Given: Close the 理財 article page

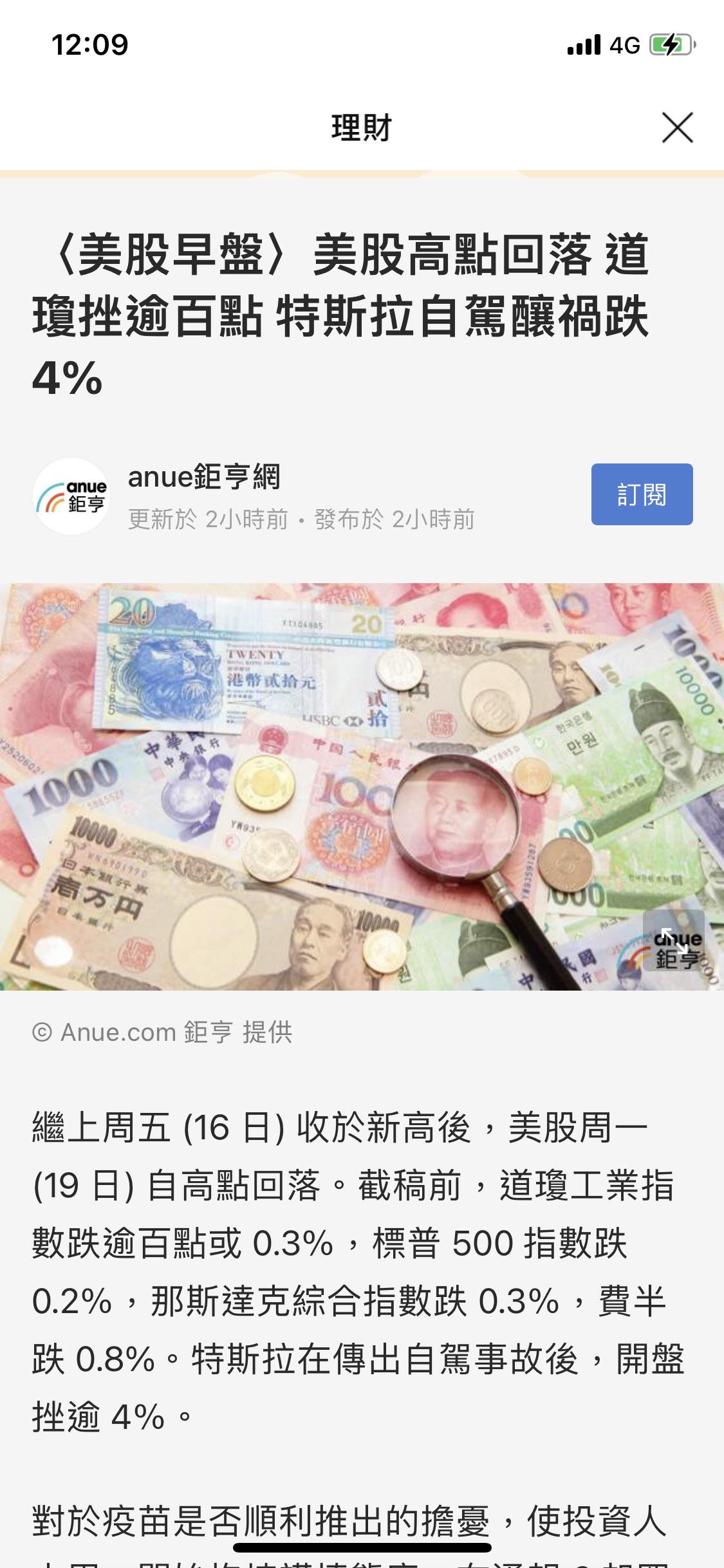Looking at the screenshot, I should click(x=677, y=127).
